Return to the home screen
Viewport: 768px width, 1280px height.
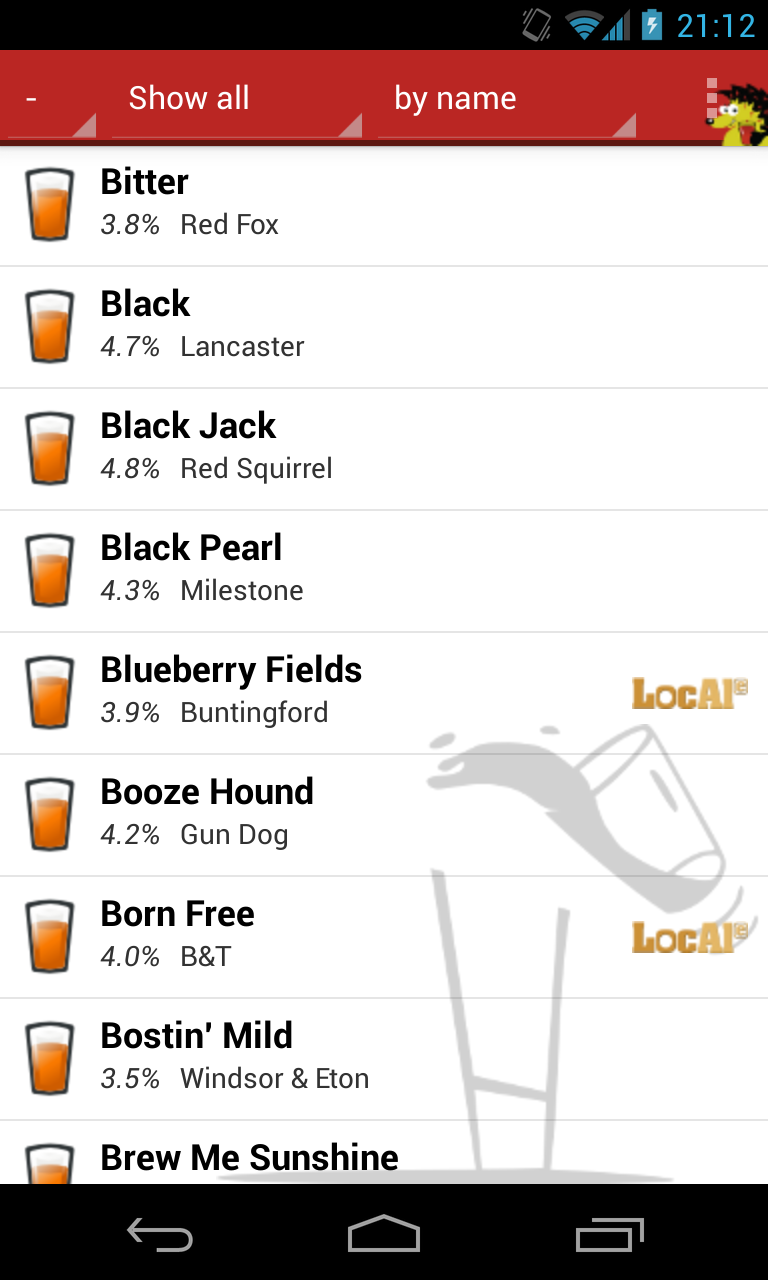384,1235
